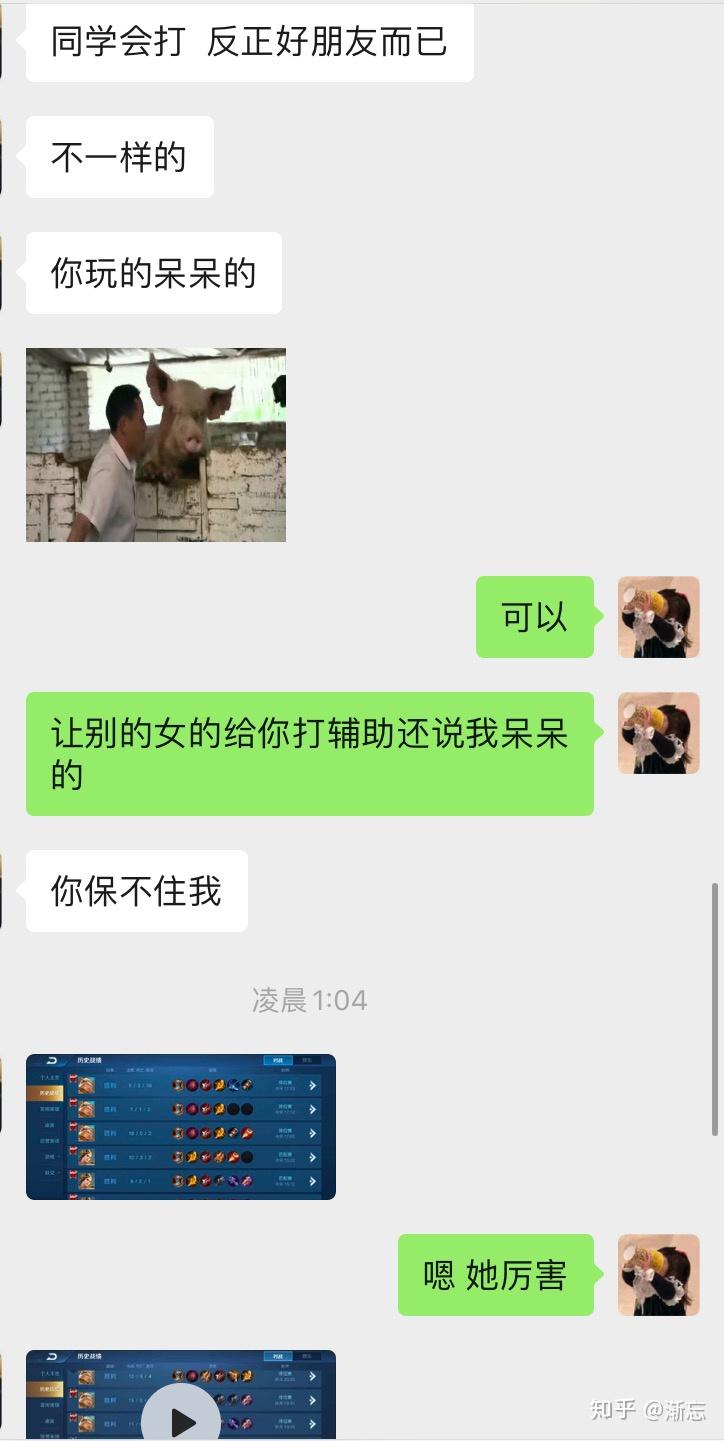Screen dimensions: 724x1441
Task: Open the pig photo message
Action: coord(156,445)
